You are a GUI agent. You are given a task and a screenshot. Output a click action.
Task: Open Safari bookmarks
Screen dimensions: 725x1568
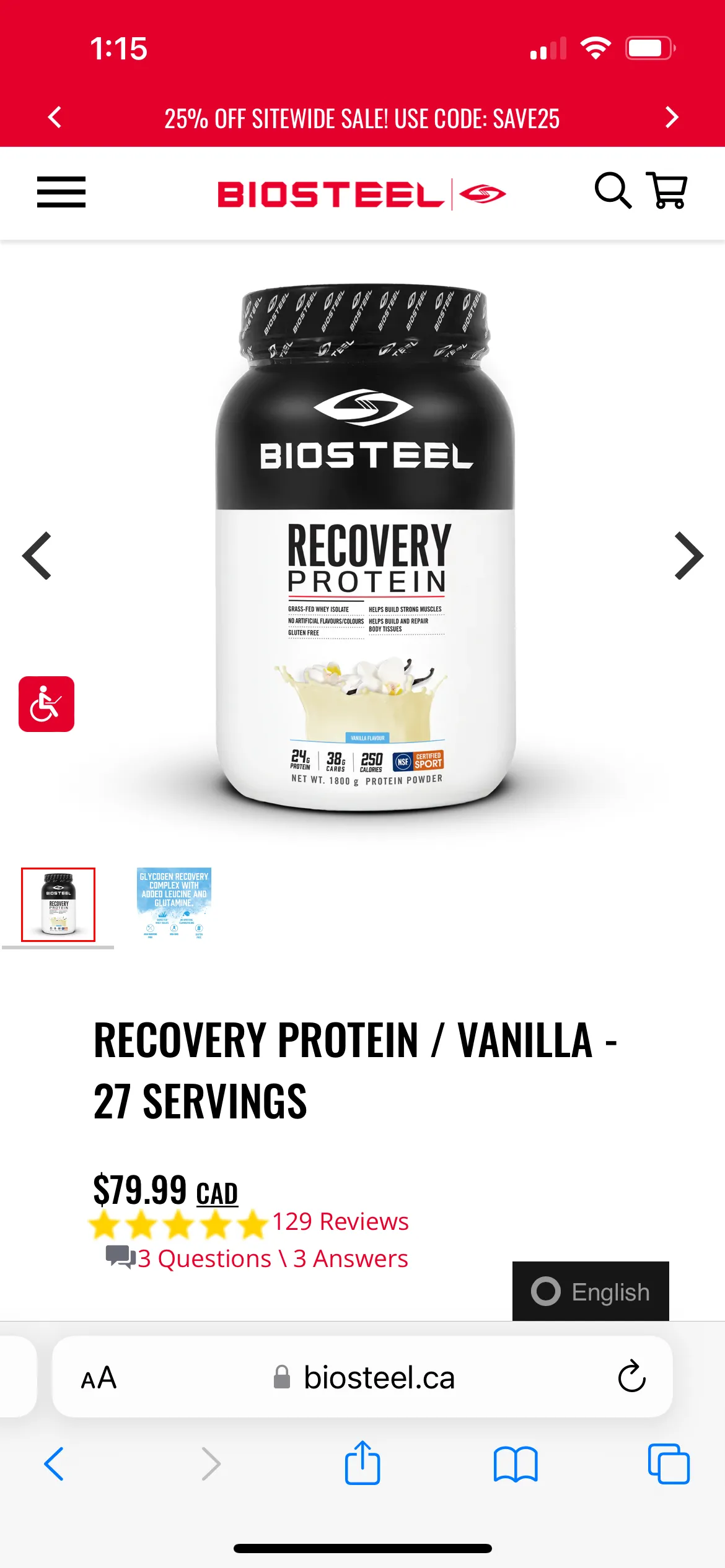pos(516,1465)
